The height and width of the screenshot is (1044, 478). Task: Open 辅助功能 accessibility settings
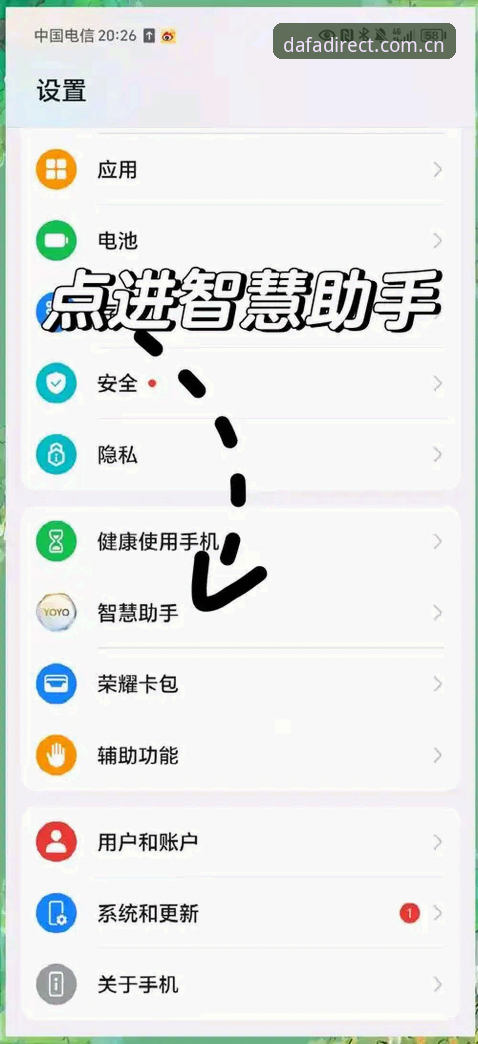pyautogui.click(x=240, y=755)
